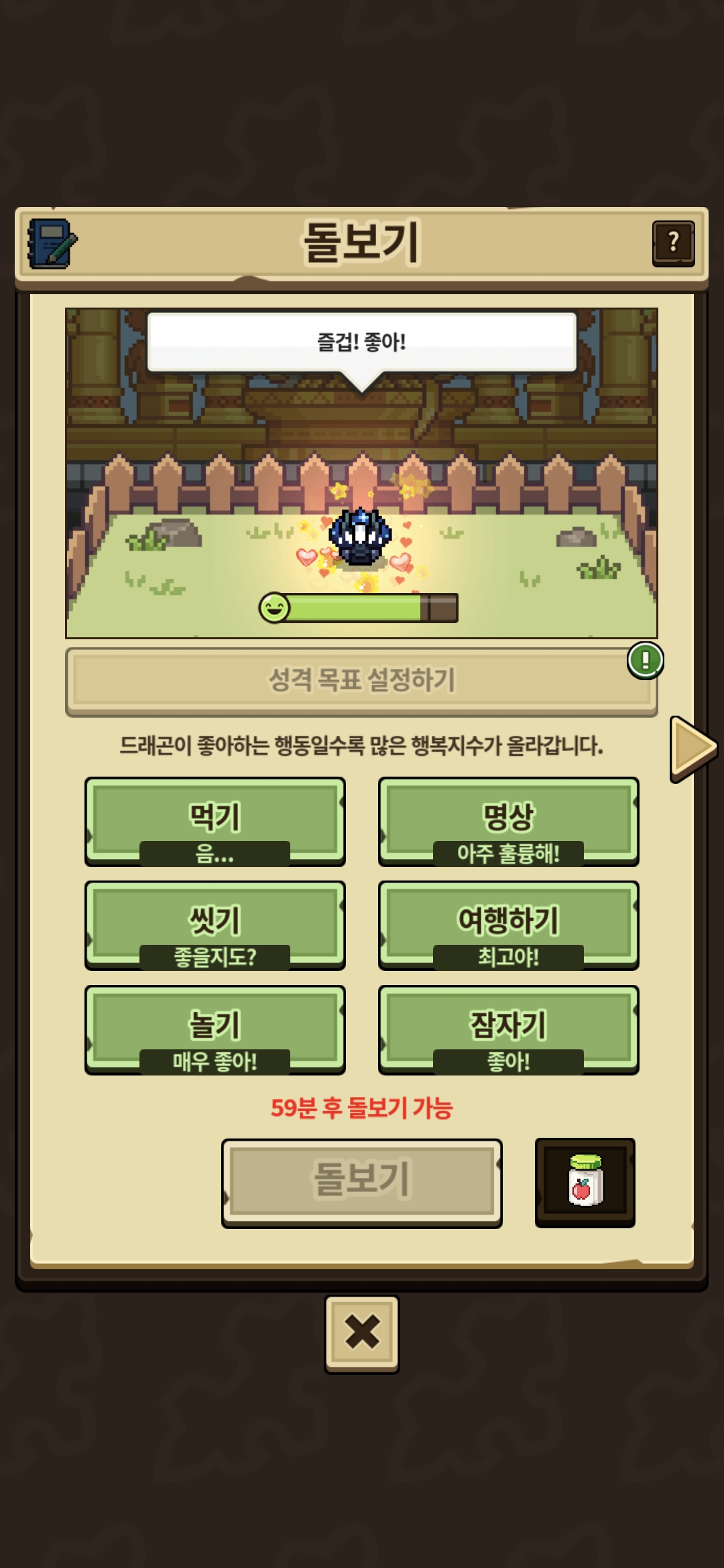Tap the large 돌보기 button
724x1568 pixels.
(x=361, y=1183)
